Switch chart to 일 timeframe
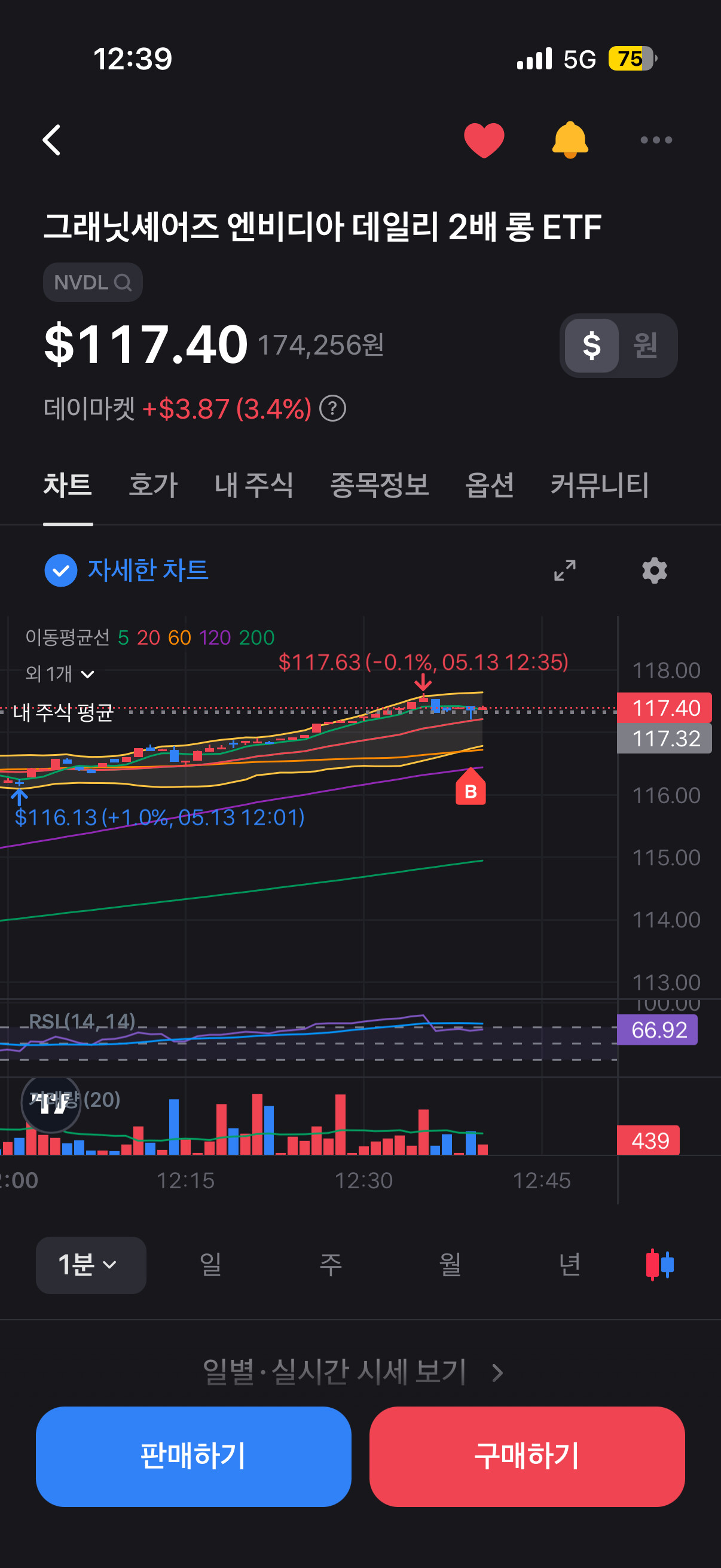The image size is (721, 1568). tap(210, 1265)
